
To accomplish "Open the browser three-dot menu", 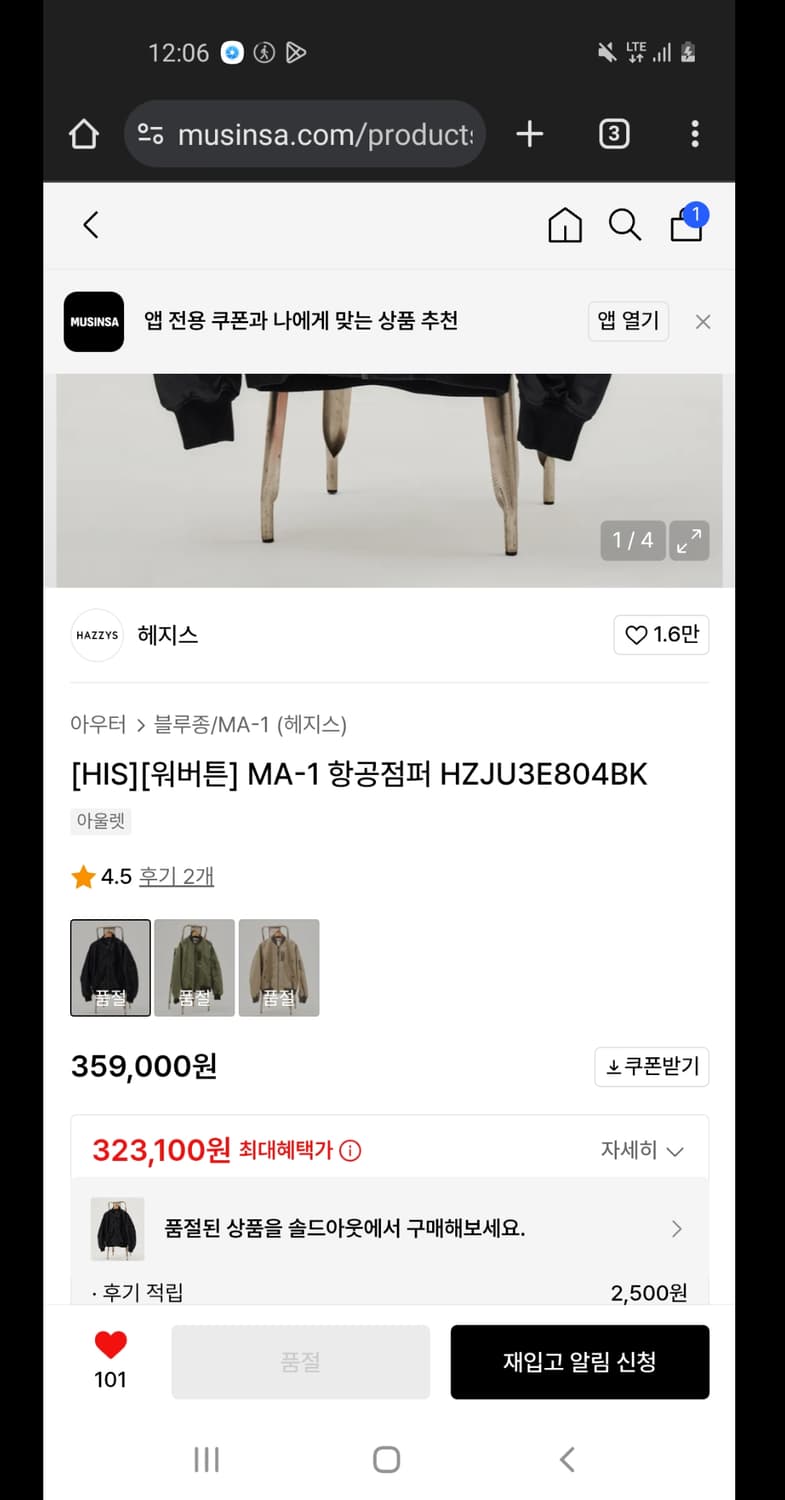I will point(694,133).
